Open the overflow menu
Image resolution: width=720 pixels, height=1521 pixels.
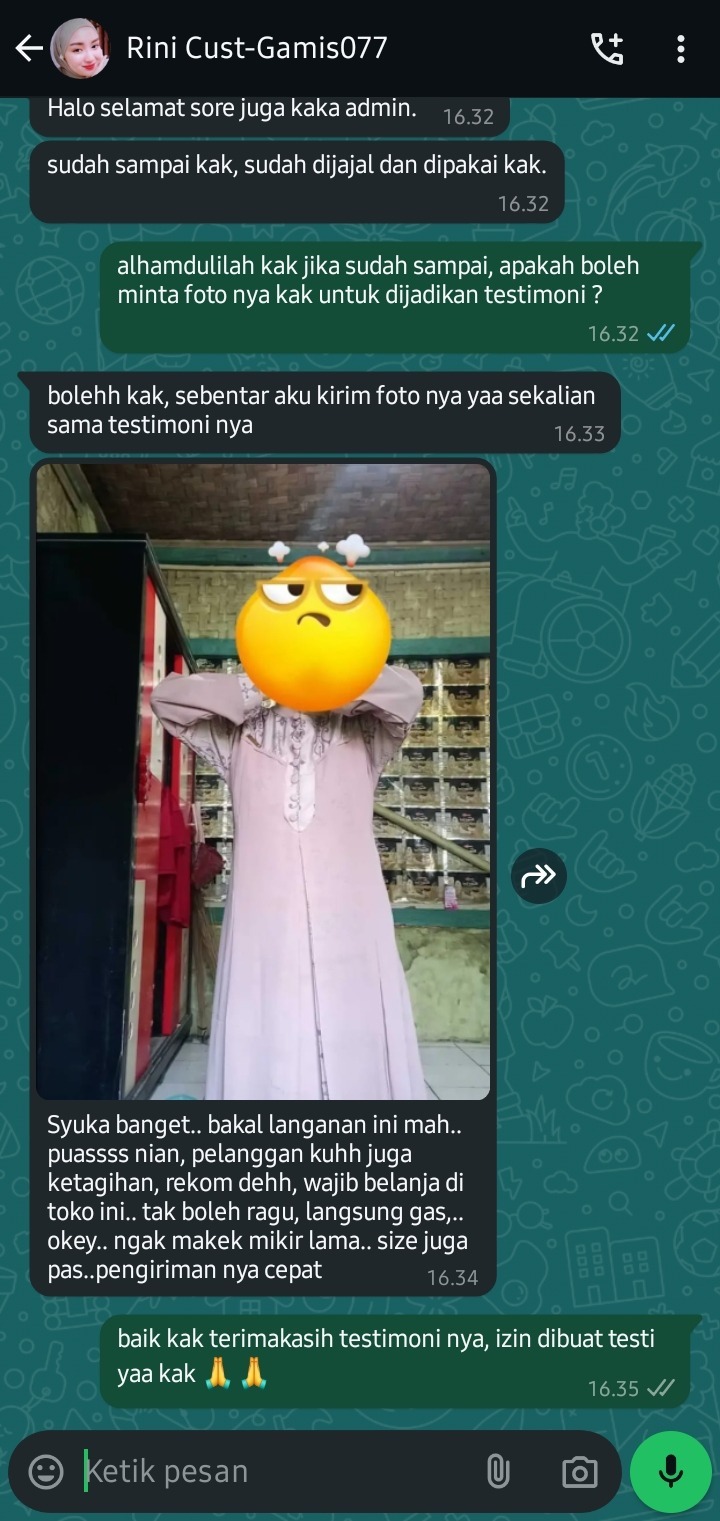click(680, 48)
